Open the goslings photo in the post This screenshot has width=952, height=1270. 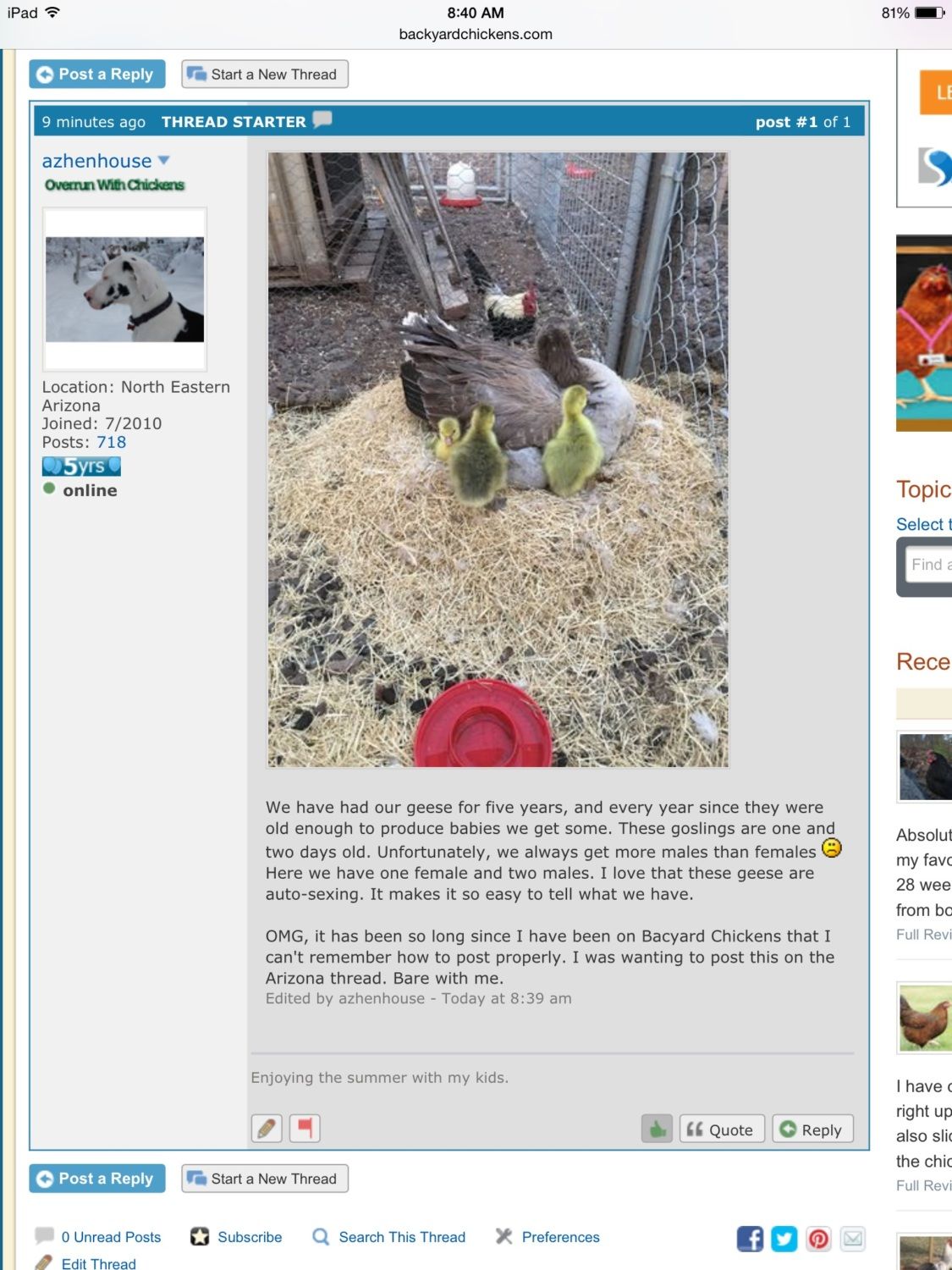click(498, 460)
